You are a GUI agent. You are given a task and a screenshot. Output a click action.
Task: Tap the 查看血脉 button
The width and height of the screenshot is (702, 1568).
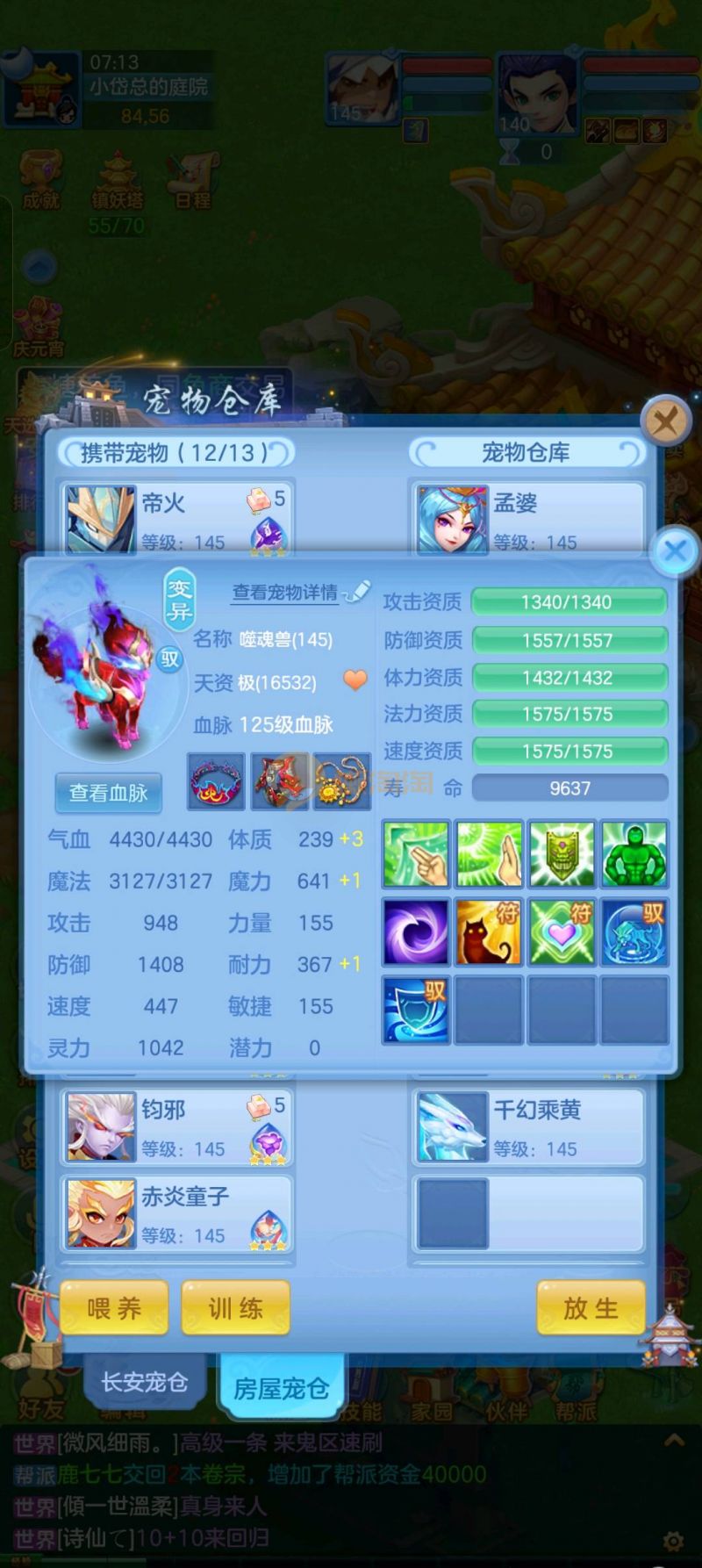click(108, 793)
